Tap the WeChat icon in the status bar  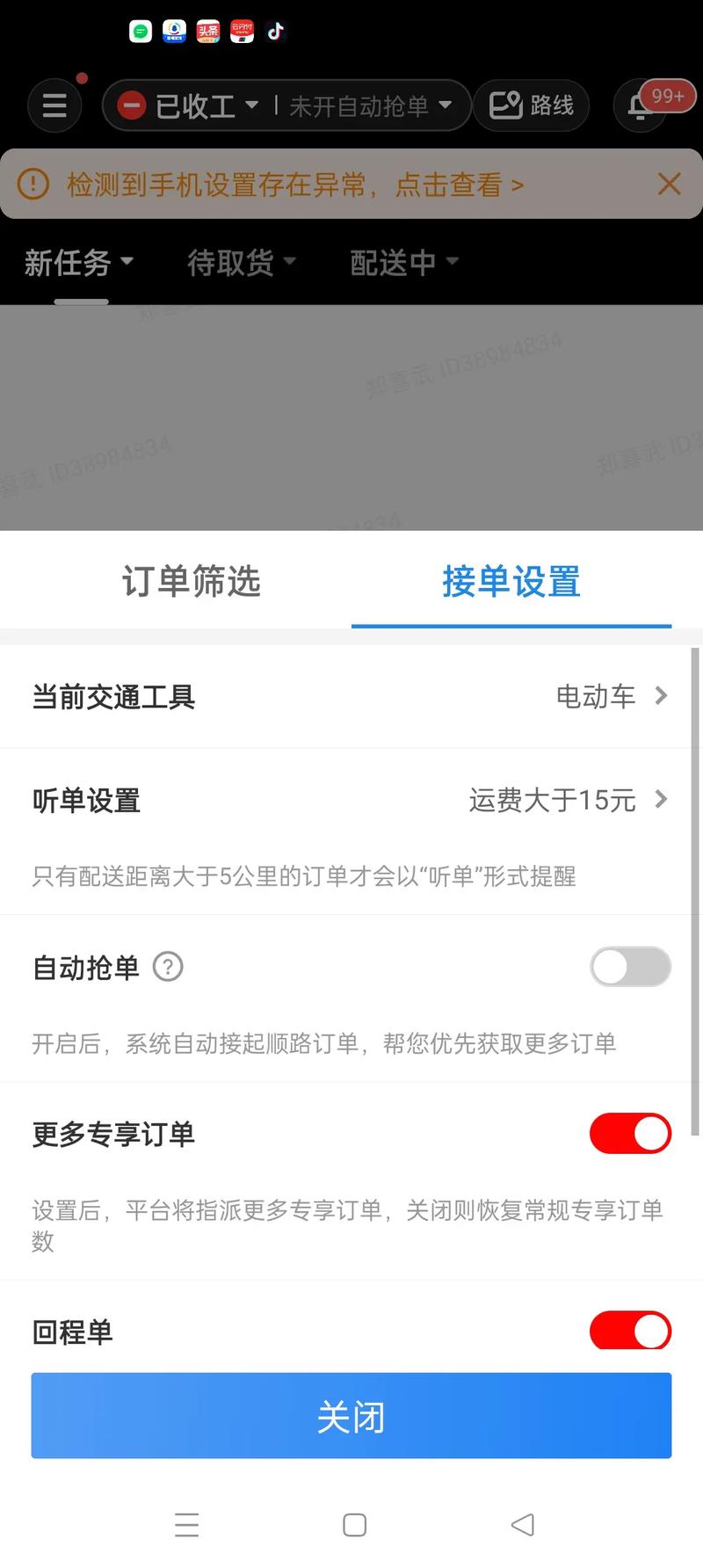(x=141, y=32)
